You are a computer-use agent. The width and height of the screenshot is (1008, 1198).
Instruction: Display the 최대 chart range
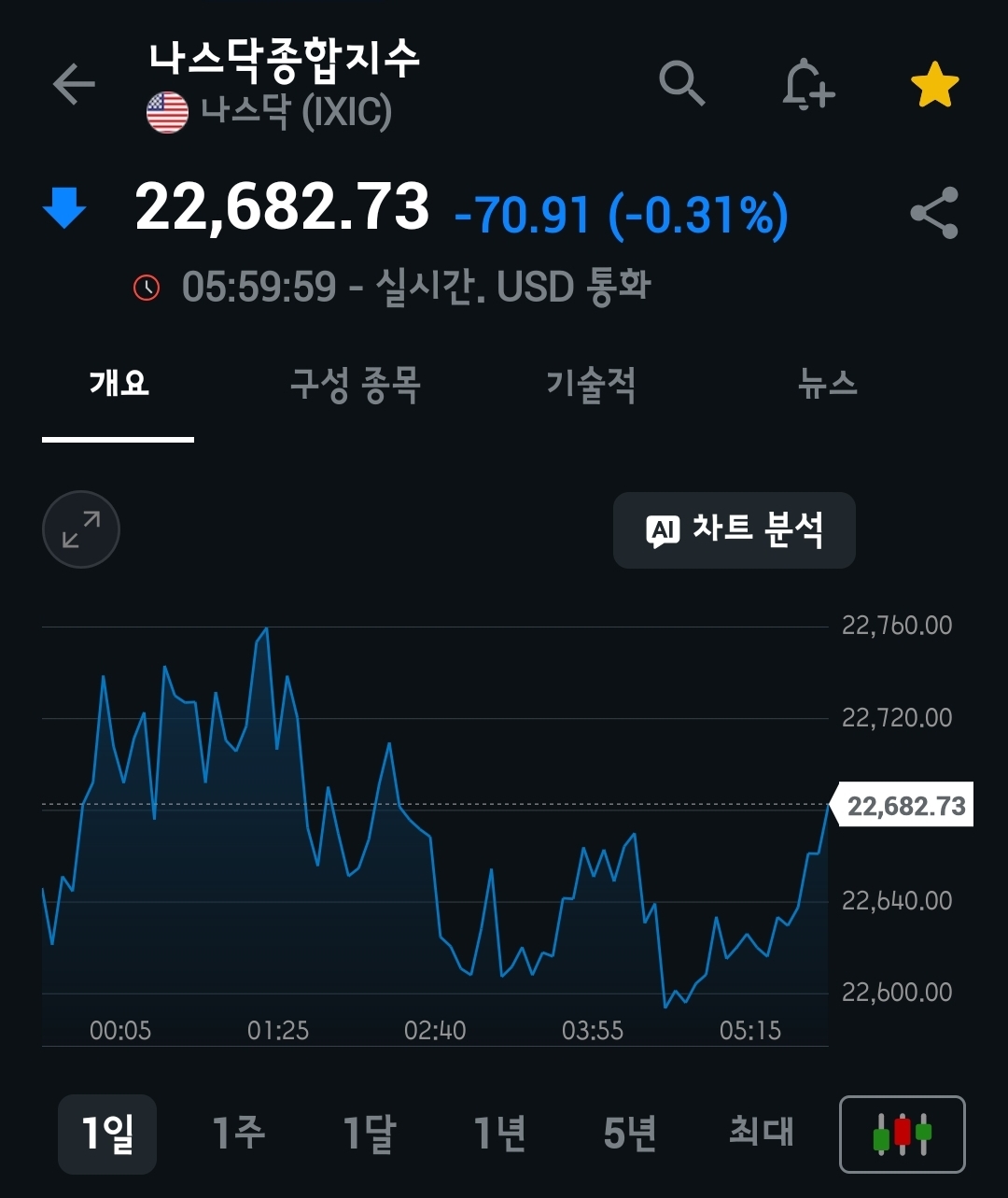(x=761, y=1134)
